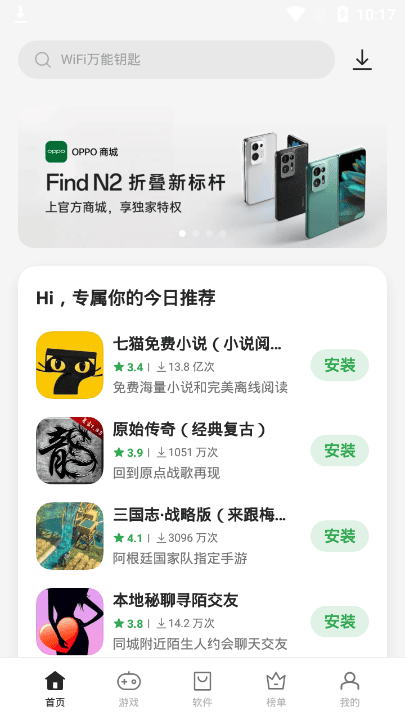Screen dimensions: 405x720
Task: Install 七猫免费小说
Action: click(x=340, y=365)
